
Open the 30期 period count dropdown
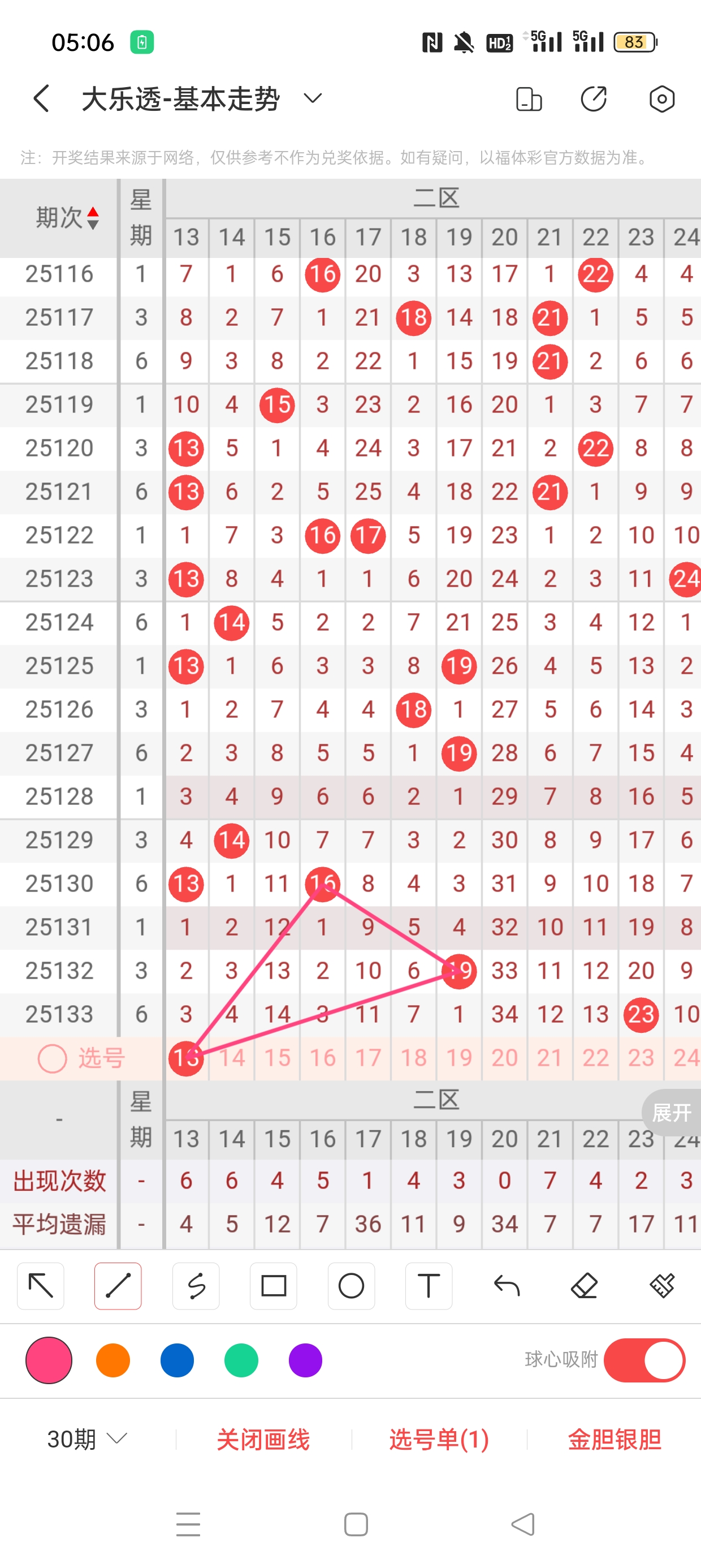87,1439
